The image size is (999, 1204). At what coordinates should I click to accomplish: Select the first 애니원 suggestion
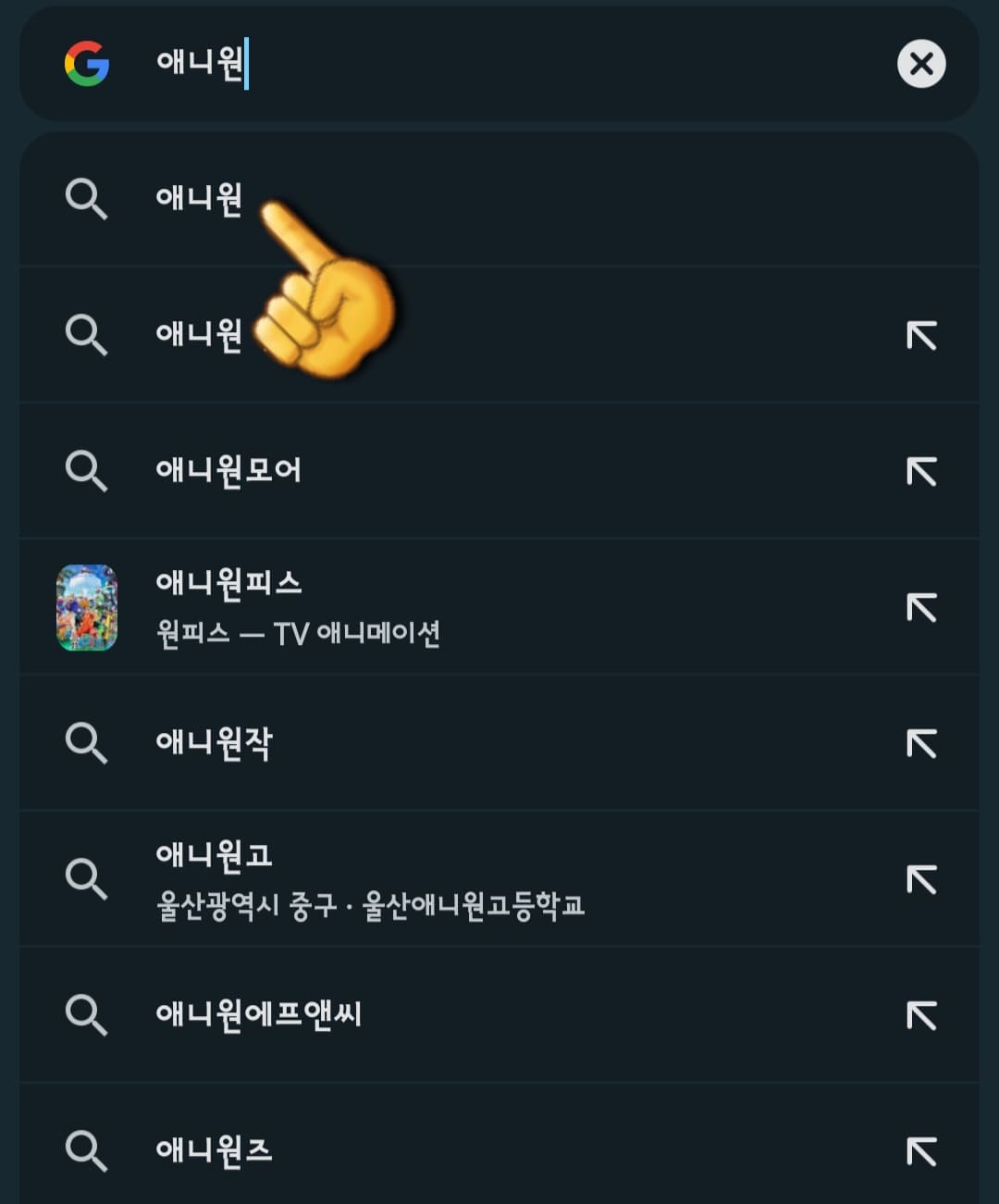(198, 200)
